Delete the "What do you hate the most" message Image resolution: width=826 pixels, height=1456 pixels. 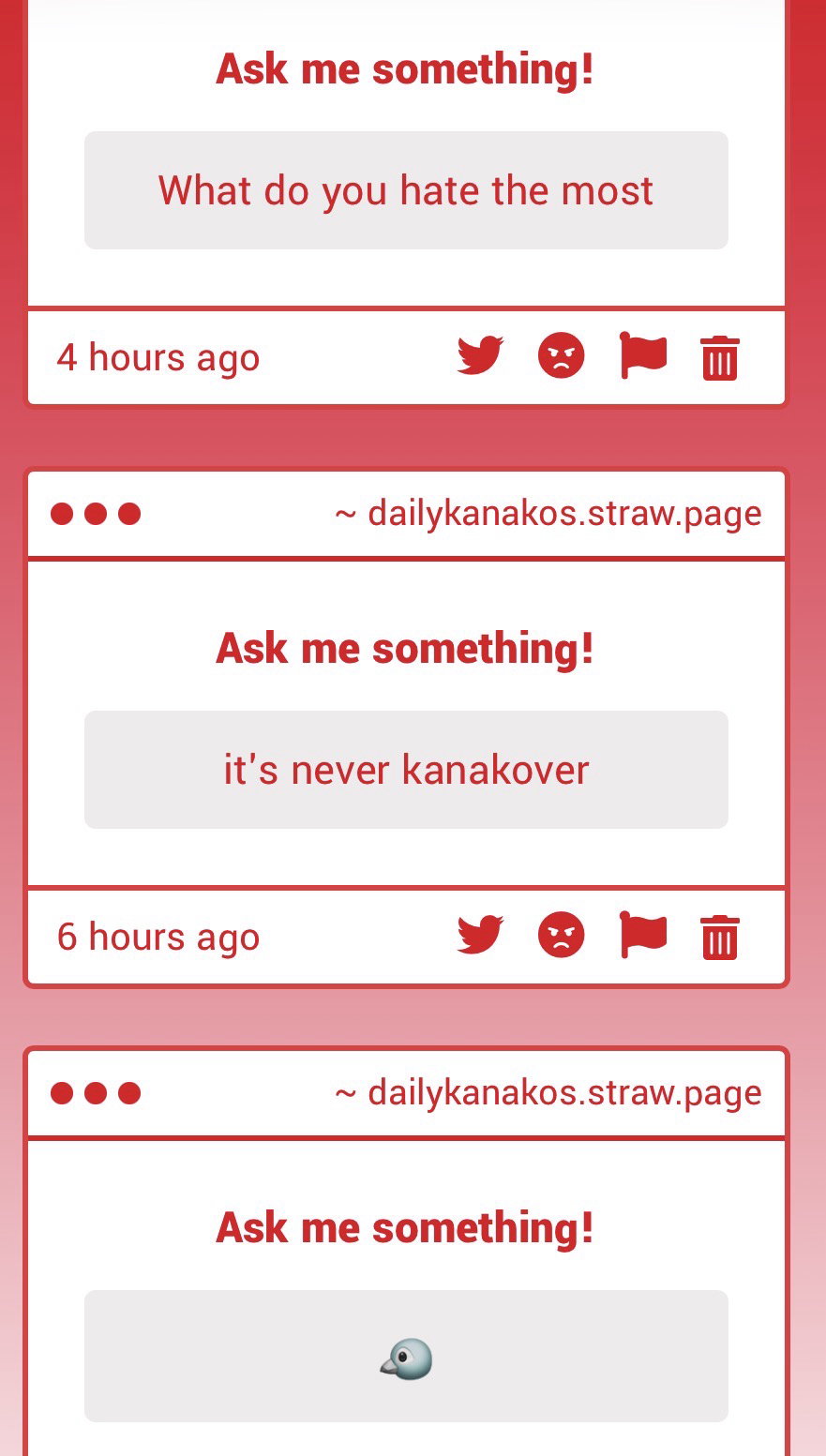[720, 358]
